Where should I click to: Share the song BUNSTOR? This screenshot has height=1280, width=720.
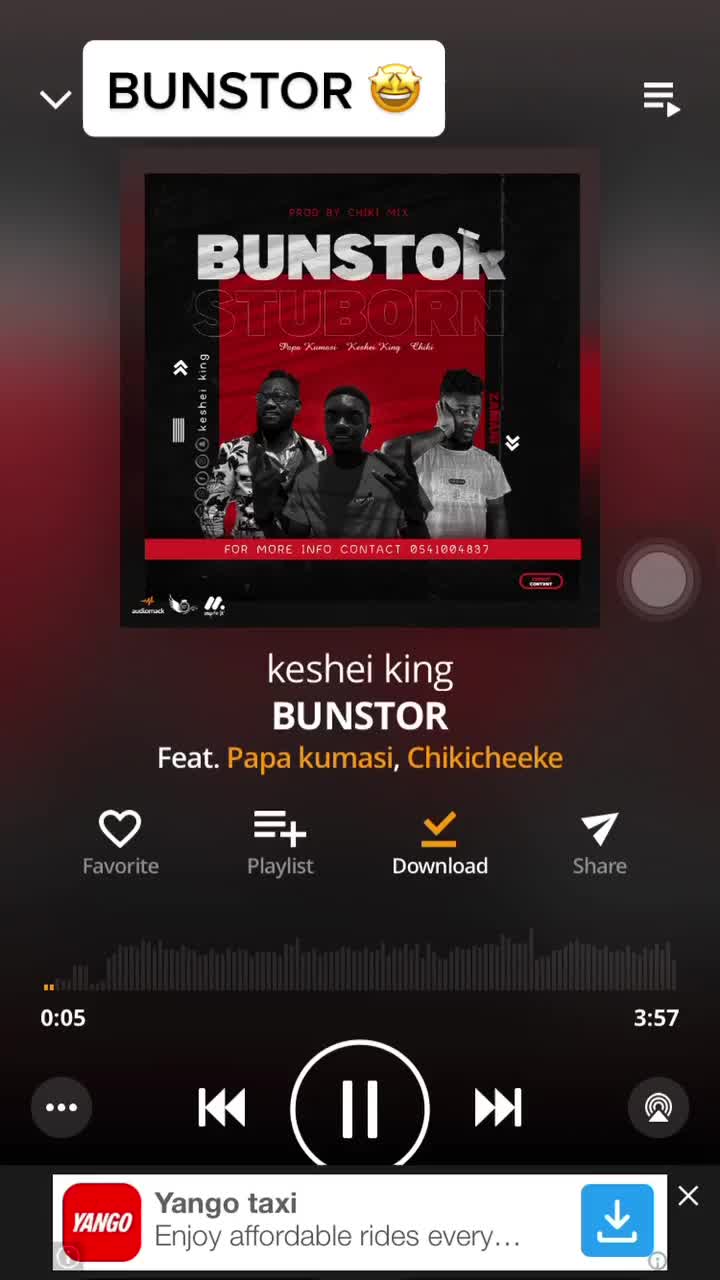pos(600,843)
